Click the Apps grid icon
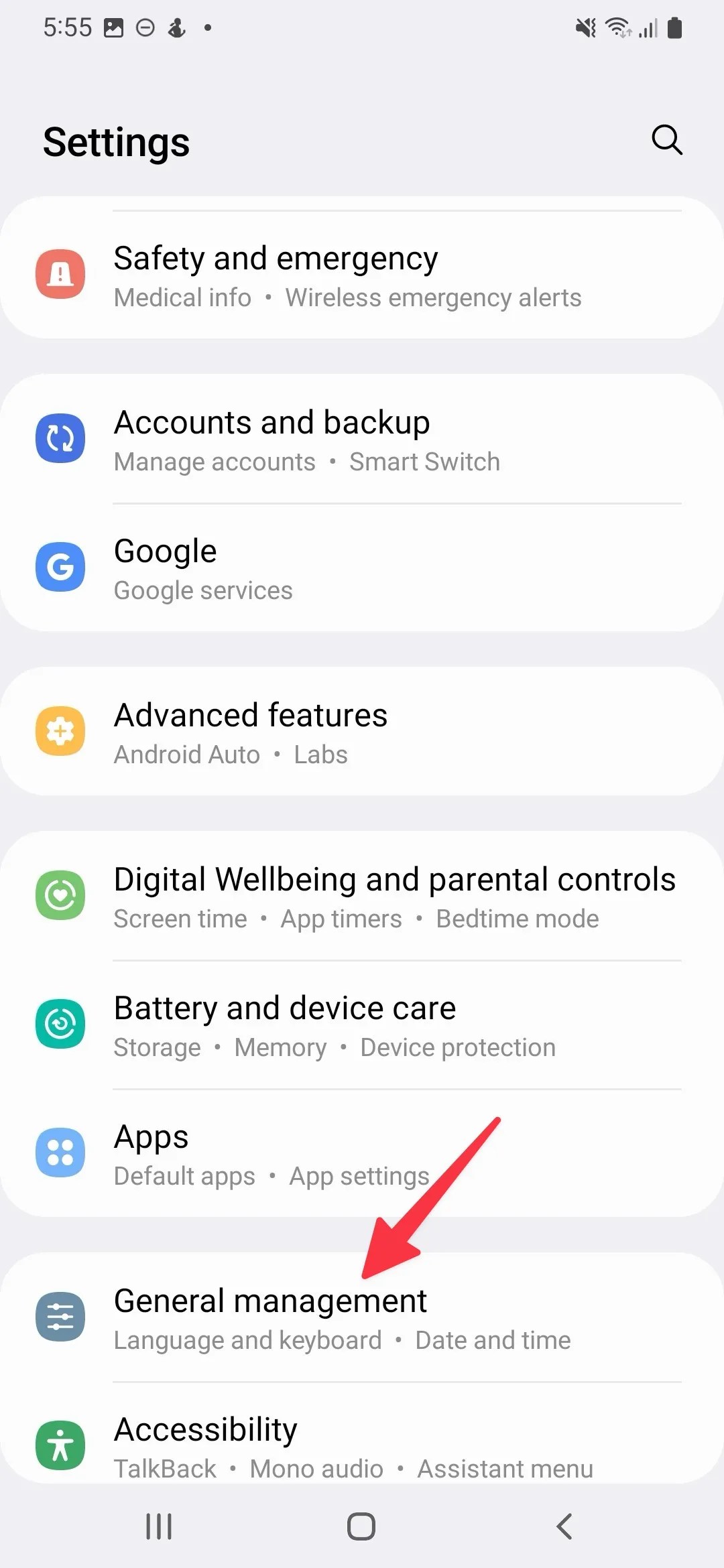Screen dimensions: 724x1568 point(60,1152)
